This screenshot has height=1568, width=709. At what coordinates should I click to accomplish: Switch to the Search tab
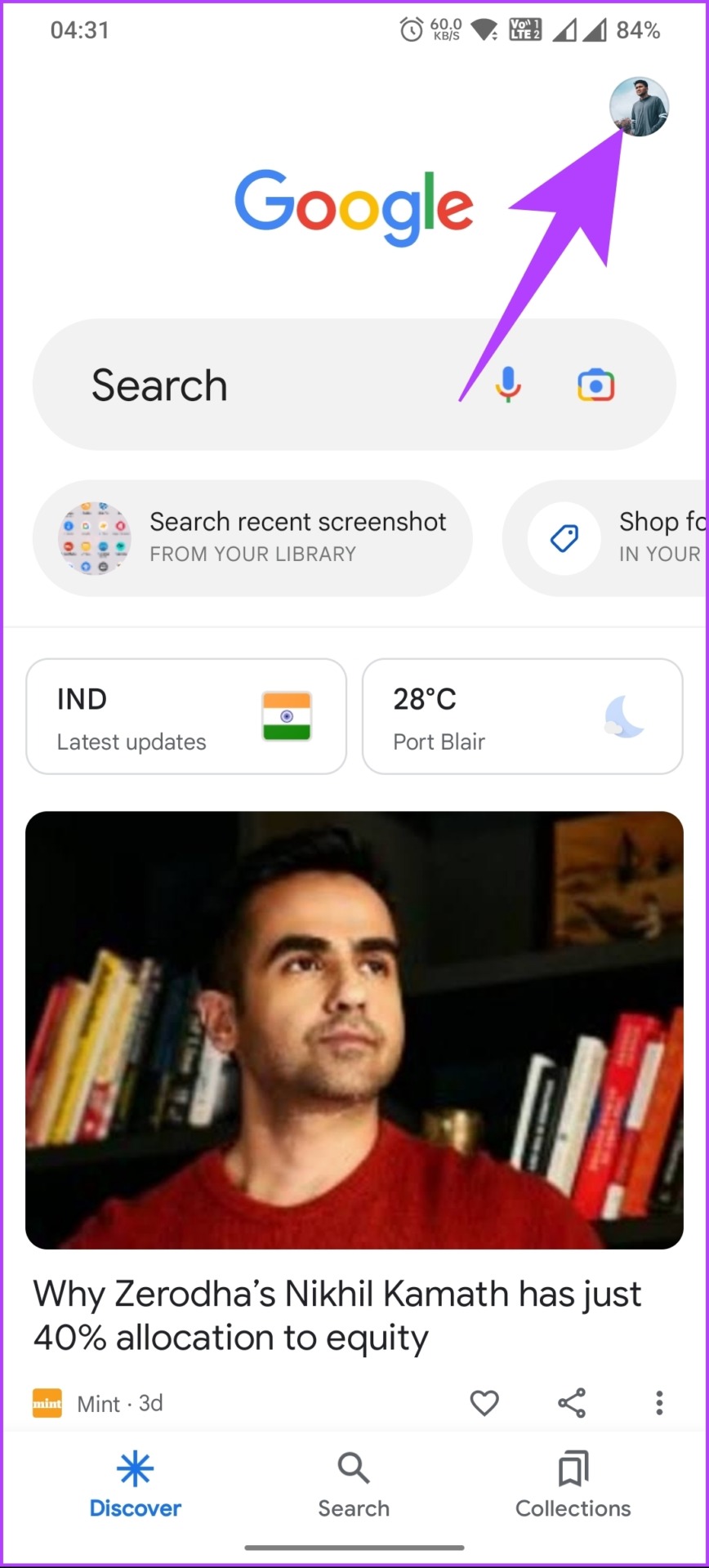354,1486
